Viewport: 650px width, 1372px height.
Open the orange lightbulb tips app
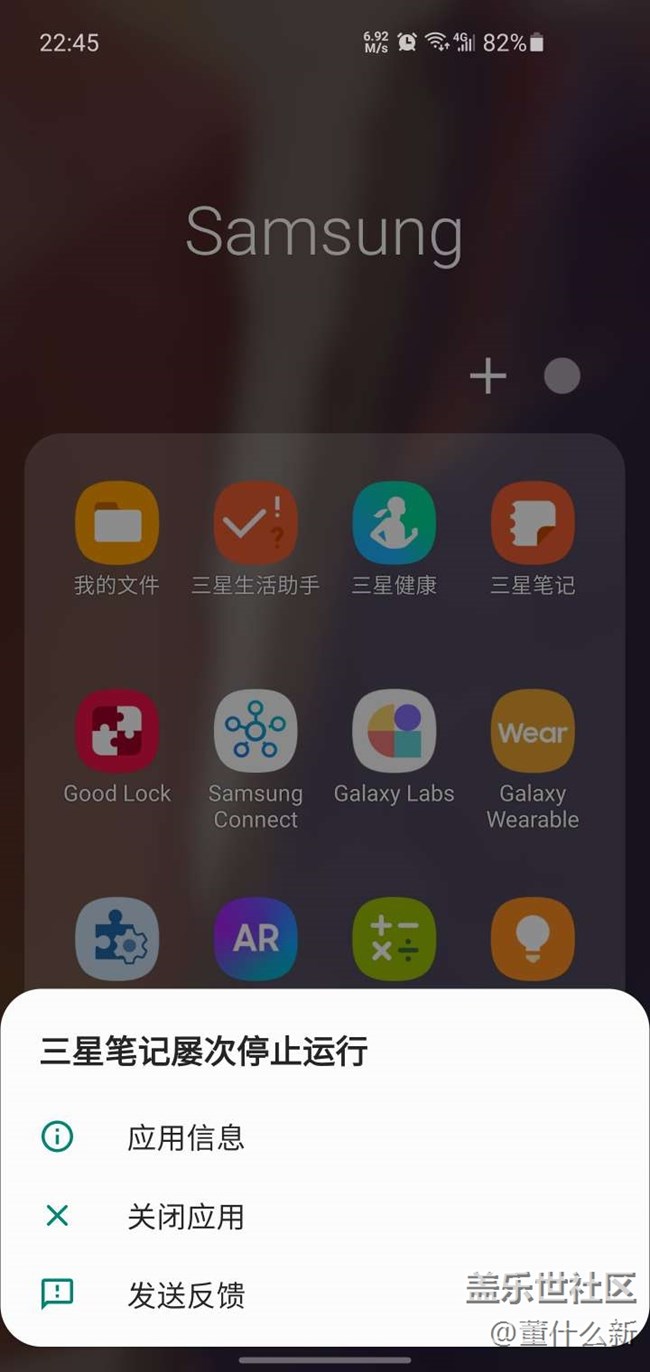pyautogui.click(x=532, y=938)
